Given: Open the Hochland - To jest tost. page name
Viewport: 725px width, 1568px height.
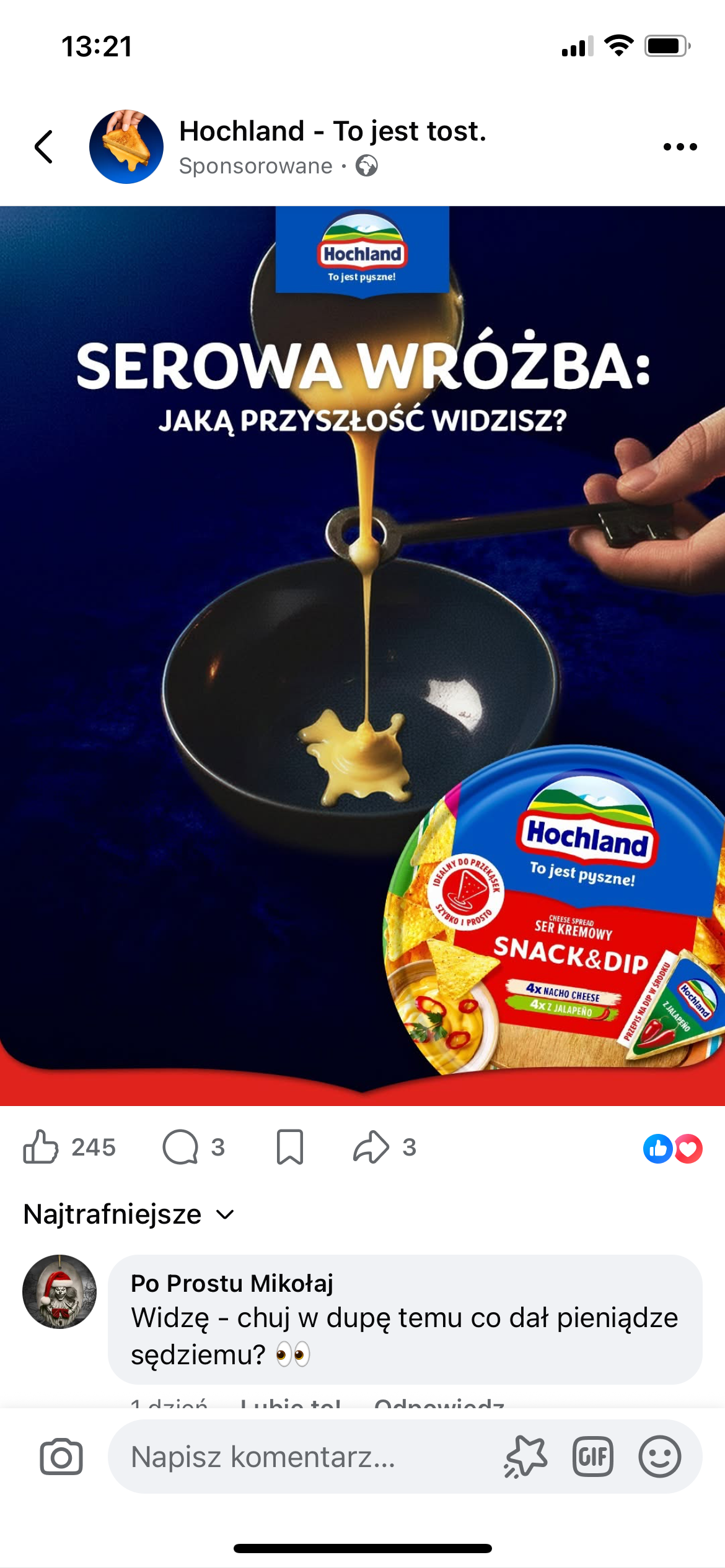Looking at the screenshot, I should (333, 131).
